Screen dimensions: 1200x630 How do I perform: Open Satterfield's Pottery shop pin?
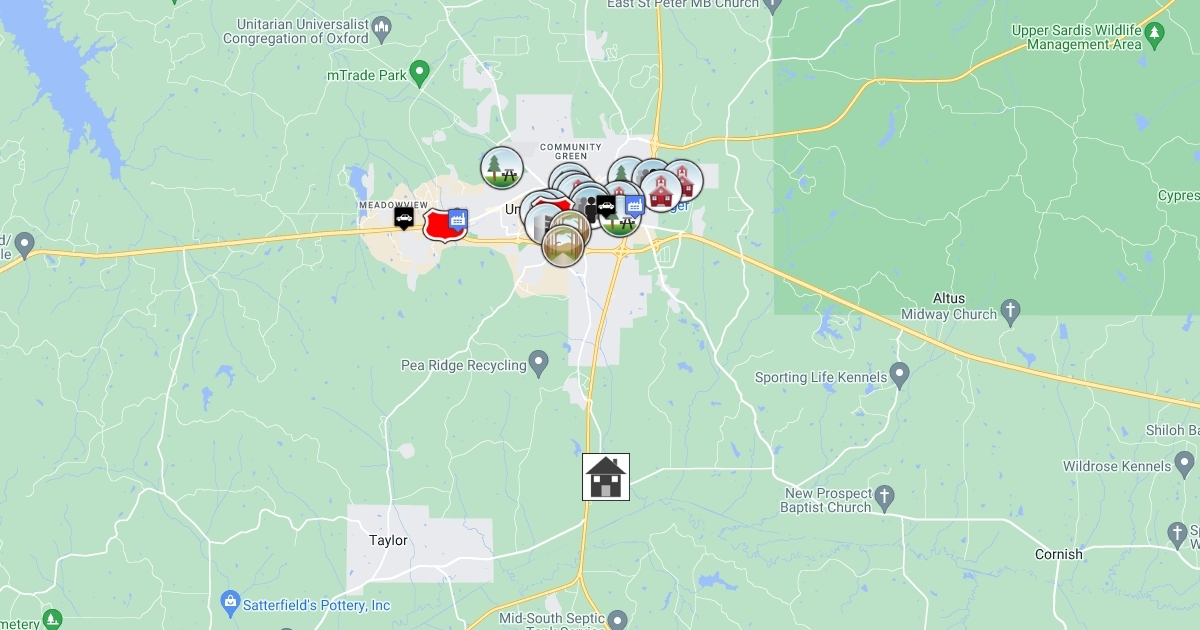[231, 602]
